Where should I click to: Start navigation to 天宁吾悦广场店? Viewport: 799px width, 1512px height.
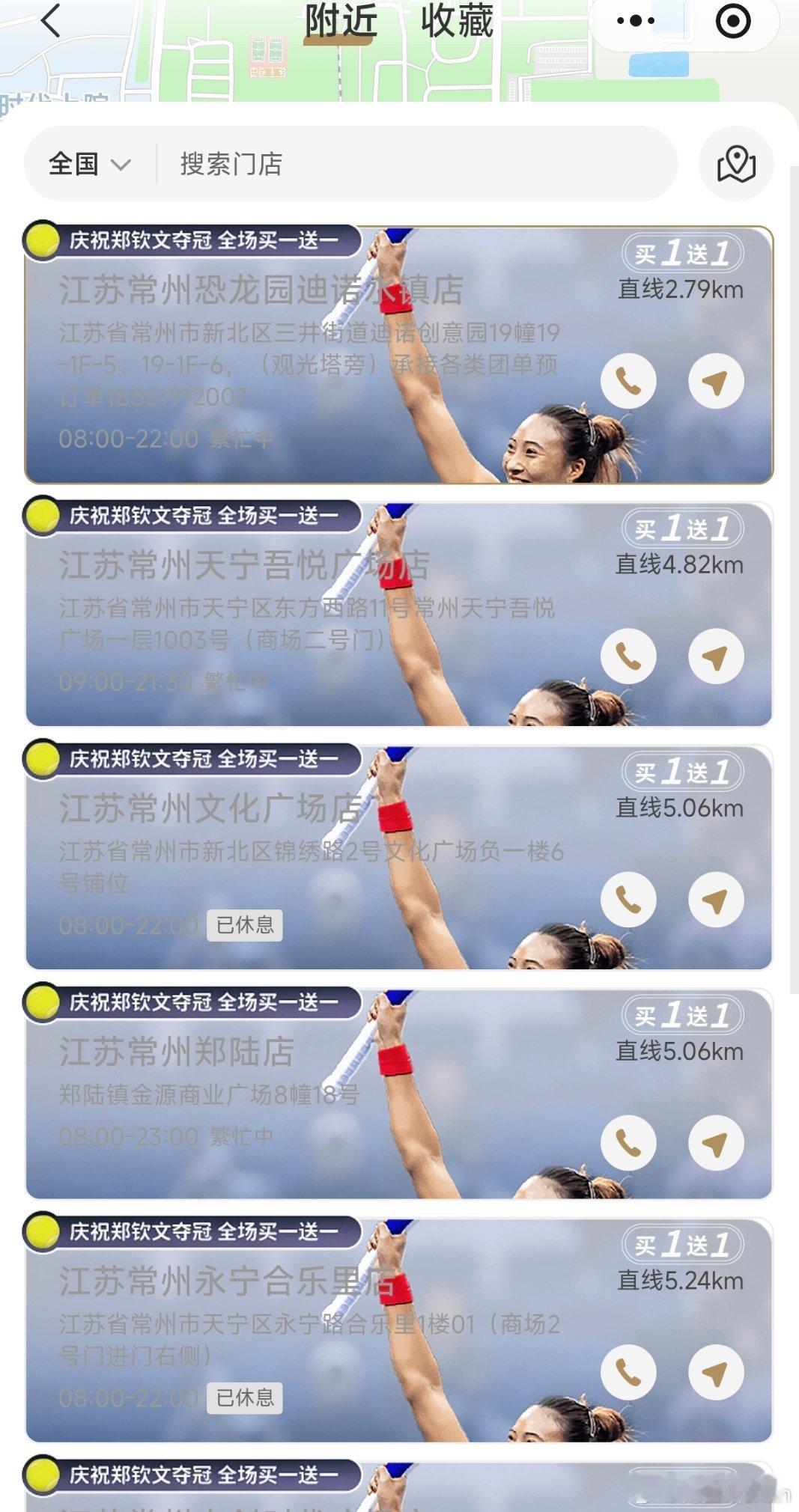[x=716, y=656]
